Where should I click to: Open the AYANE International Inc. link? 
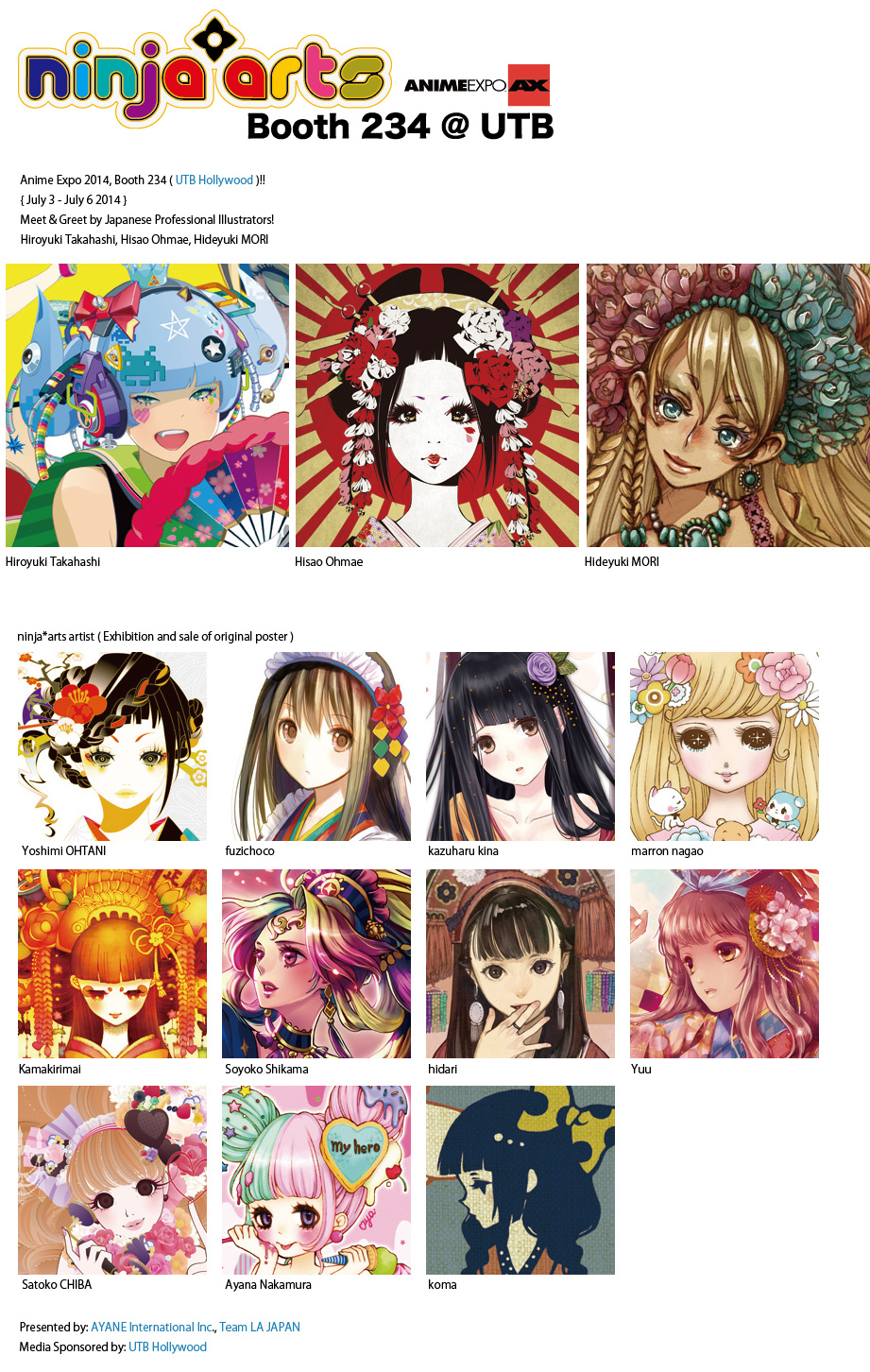[x=152, y=1327]
